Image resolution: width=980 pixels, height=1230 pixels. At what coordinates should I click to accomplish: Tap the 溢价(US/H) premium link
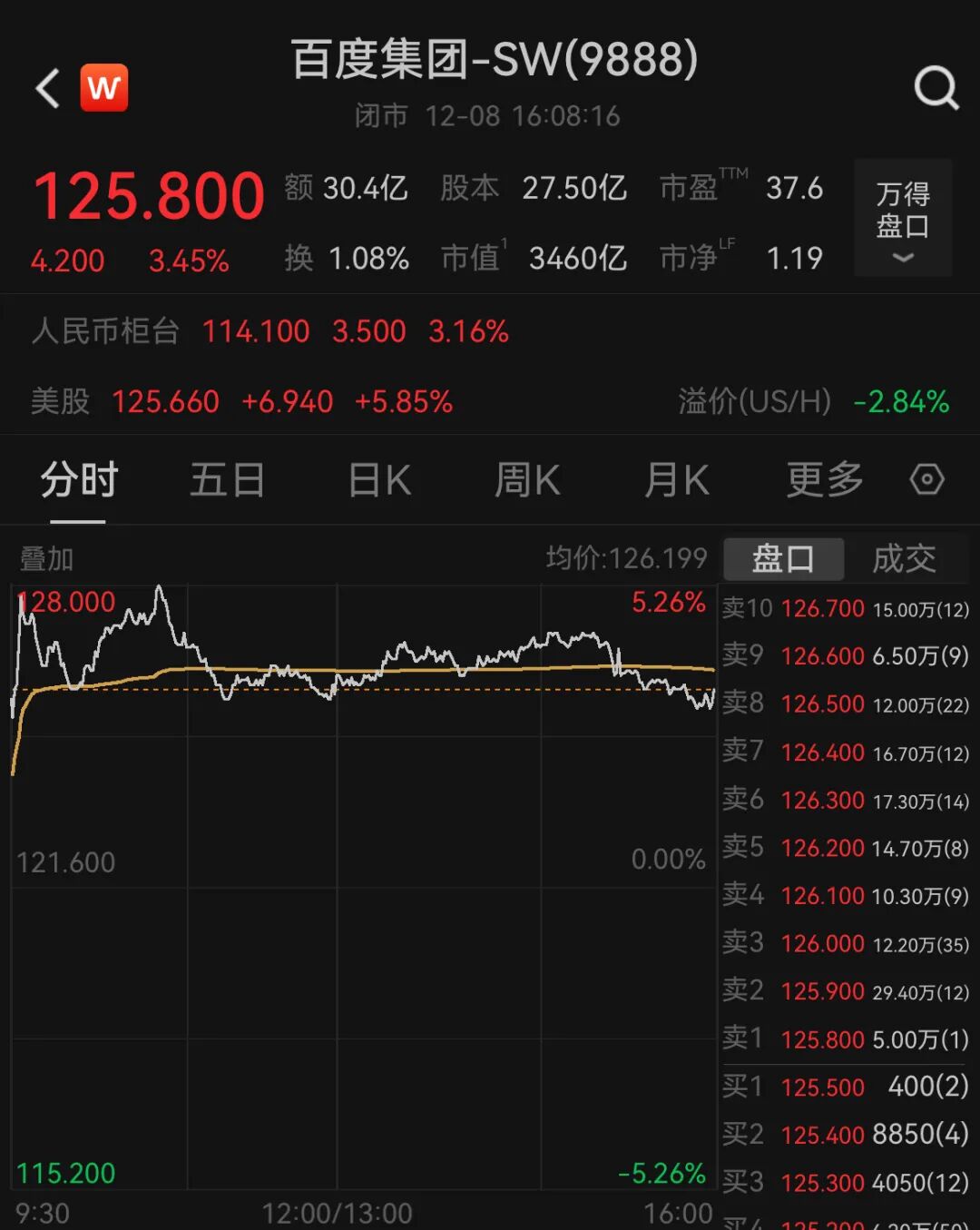[753, 401]
